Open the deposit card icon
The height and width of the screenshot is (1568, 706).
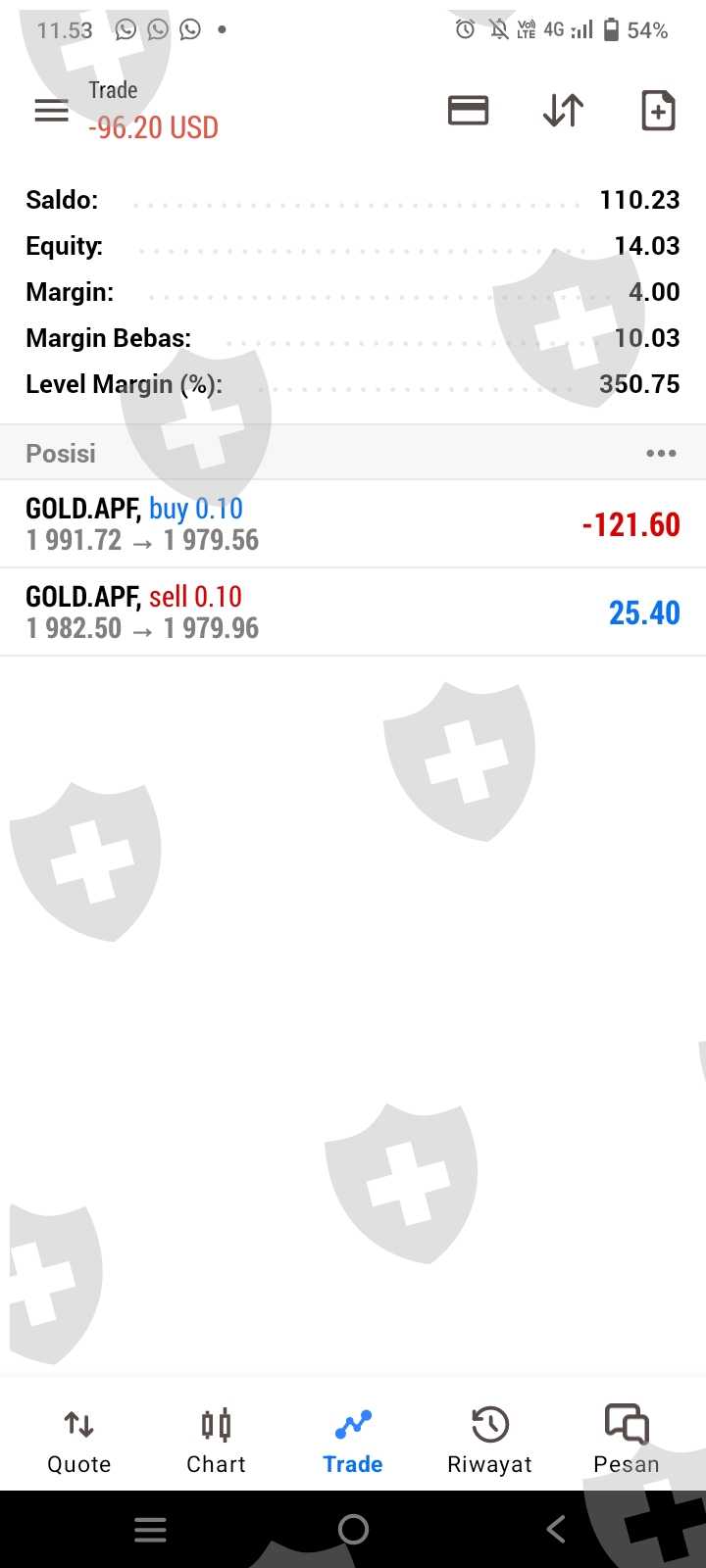(x=468, y=111)
